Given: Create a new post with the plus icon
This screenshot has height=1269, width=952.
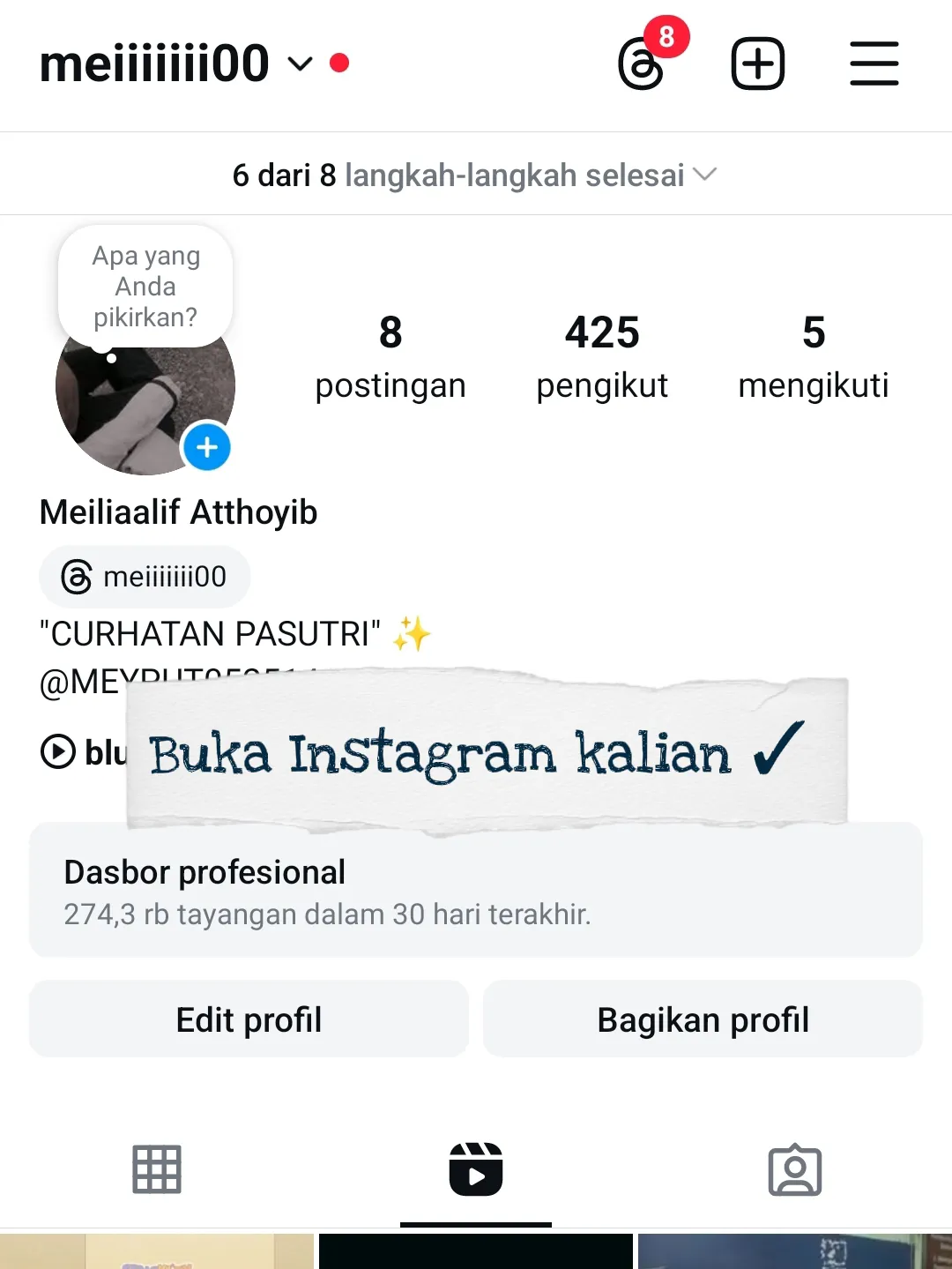Looking at the screenshot, I should tap(758, 63).
